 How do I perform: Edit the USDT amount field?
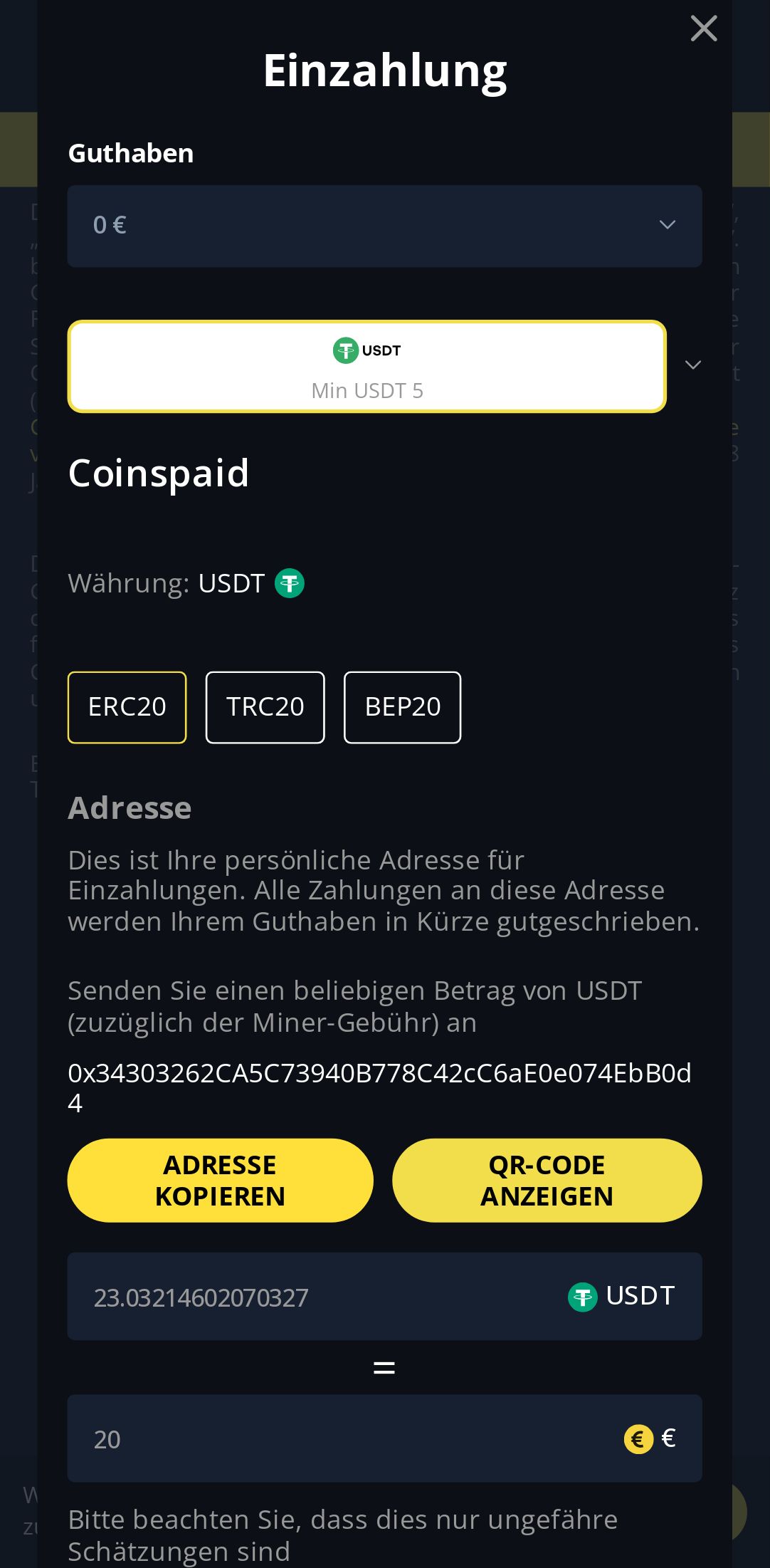click(313, 1297)
